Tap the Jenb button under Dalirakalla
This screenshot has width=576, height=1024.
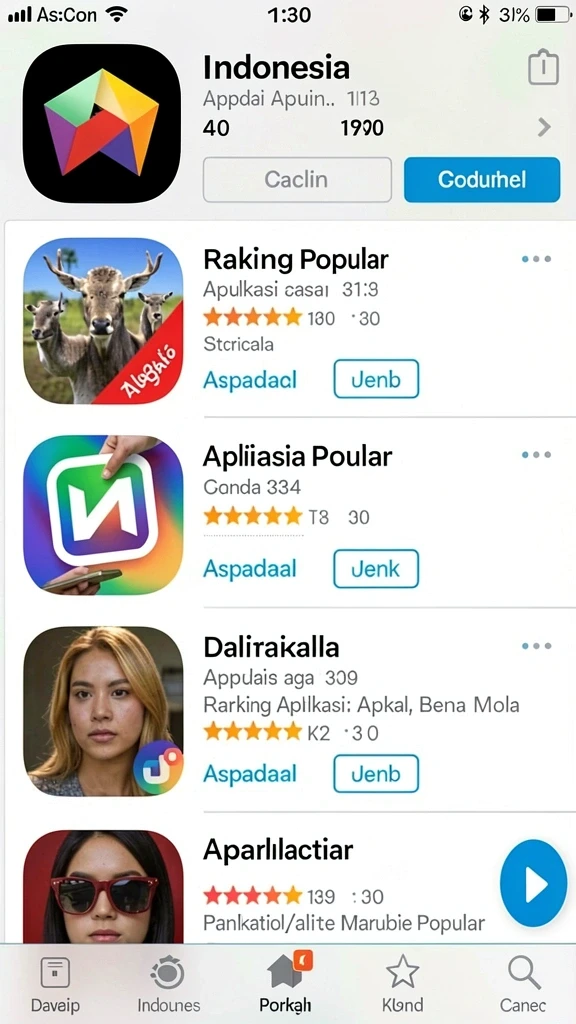(376, 774)
